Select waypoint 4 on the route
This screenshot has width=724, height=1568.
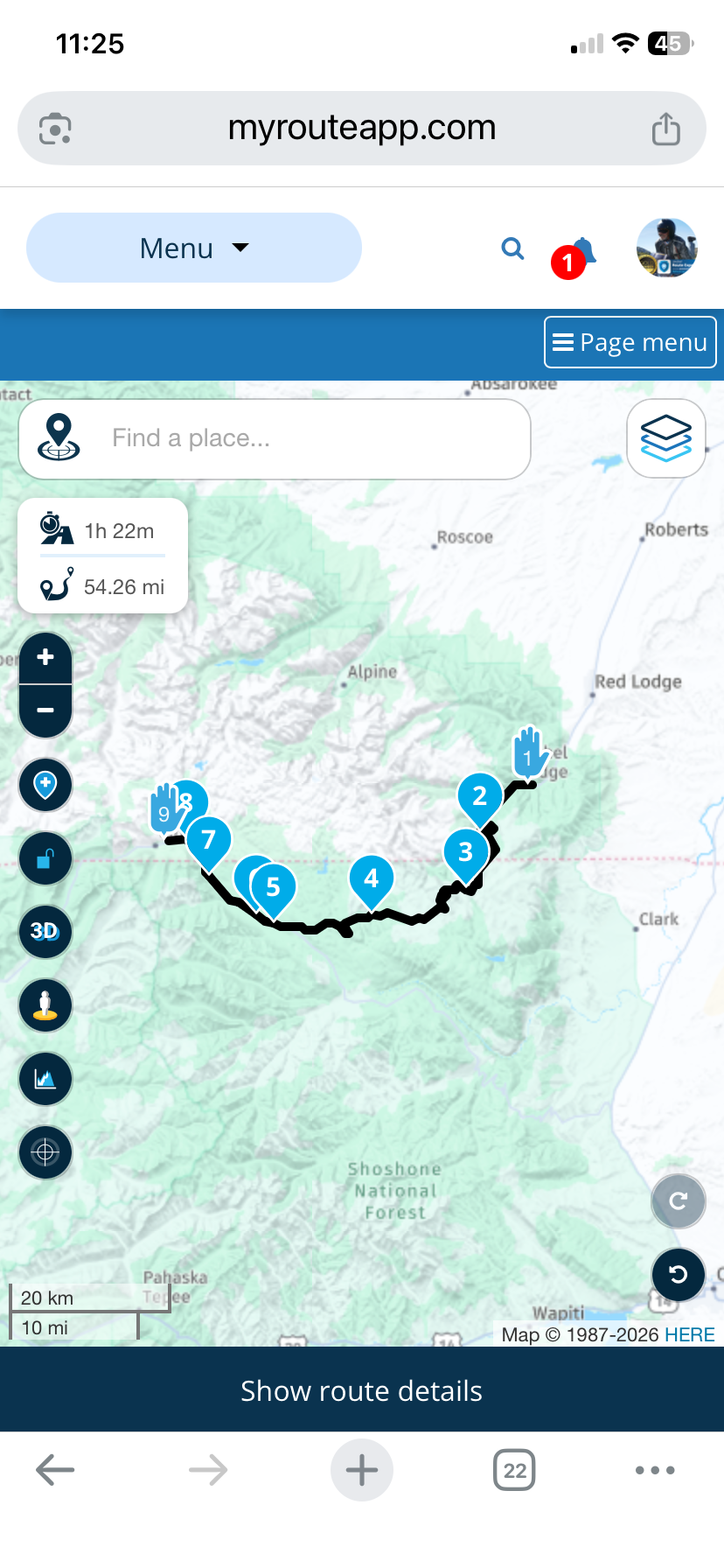click(372, 882)
